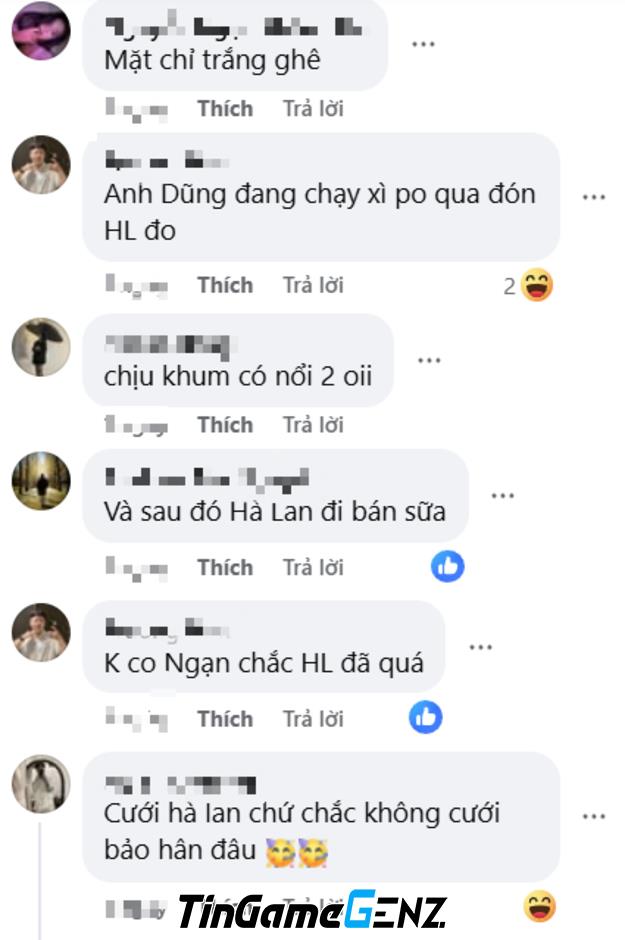
Task: Reply to the "Hà Lan đi bán sữa" comment
Action: 313,567
